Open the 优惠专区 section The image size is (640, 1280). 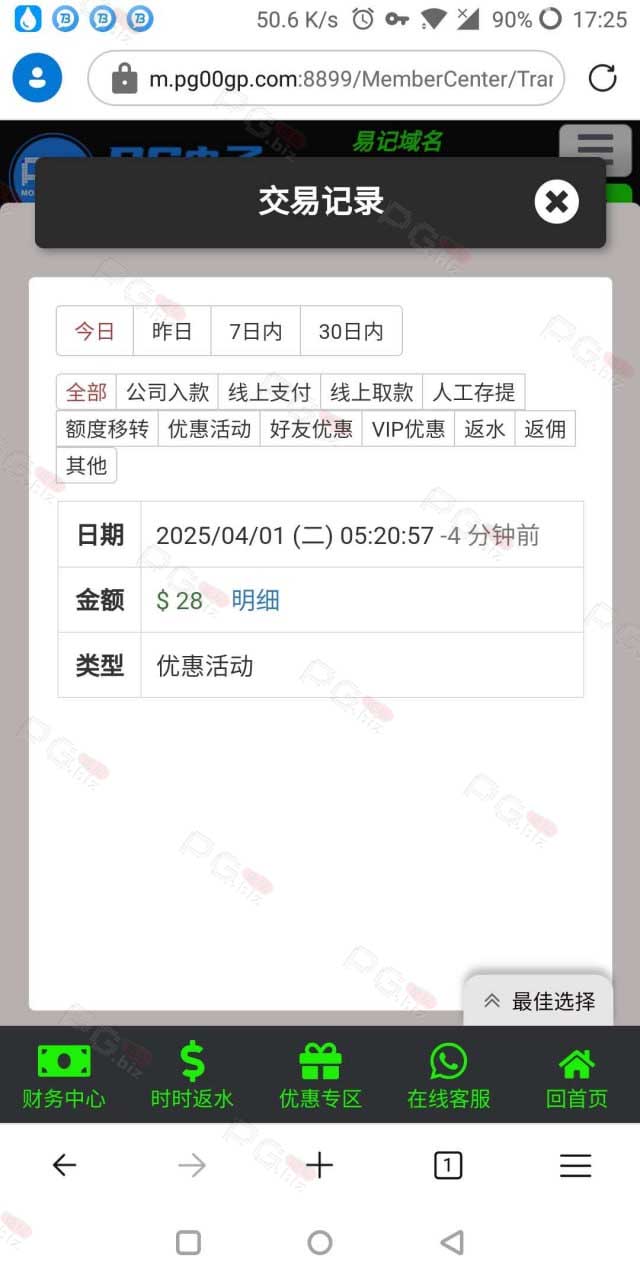(320, 1075)
